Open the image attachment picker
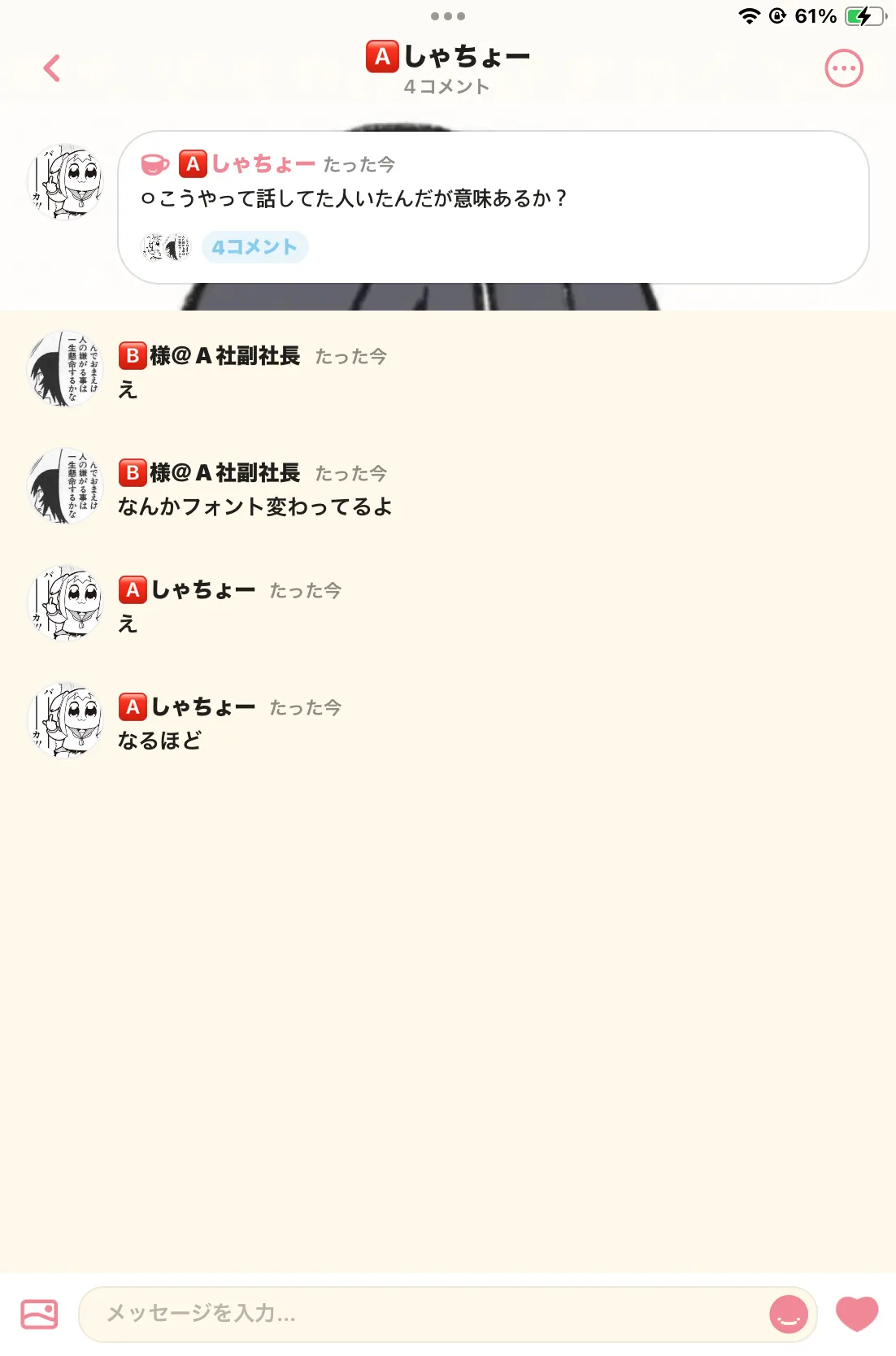Viewport: 896px width, 1356px height. pyautogui.click(x=39, y=1314)
